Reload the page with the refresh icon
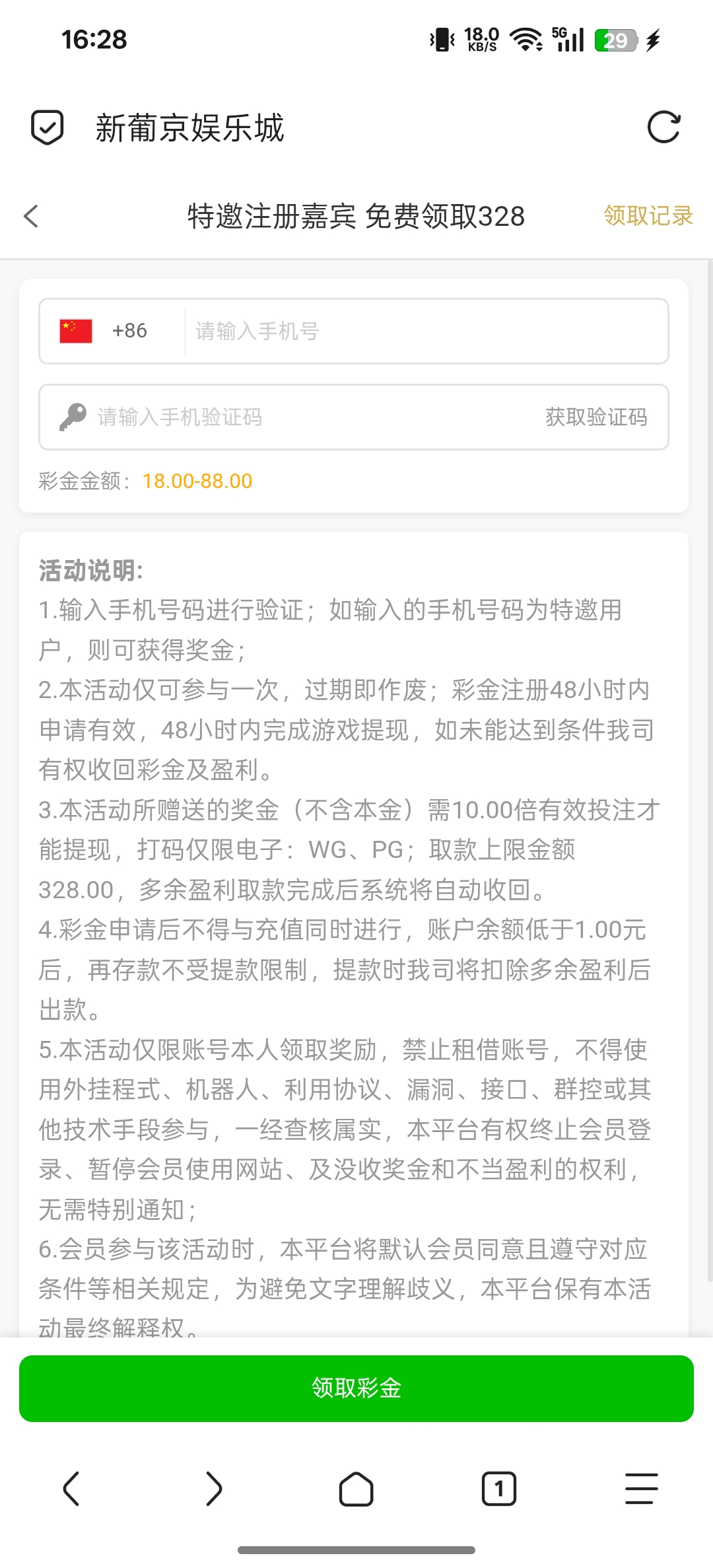 663,127
